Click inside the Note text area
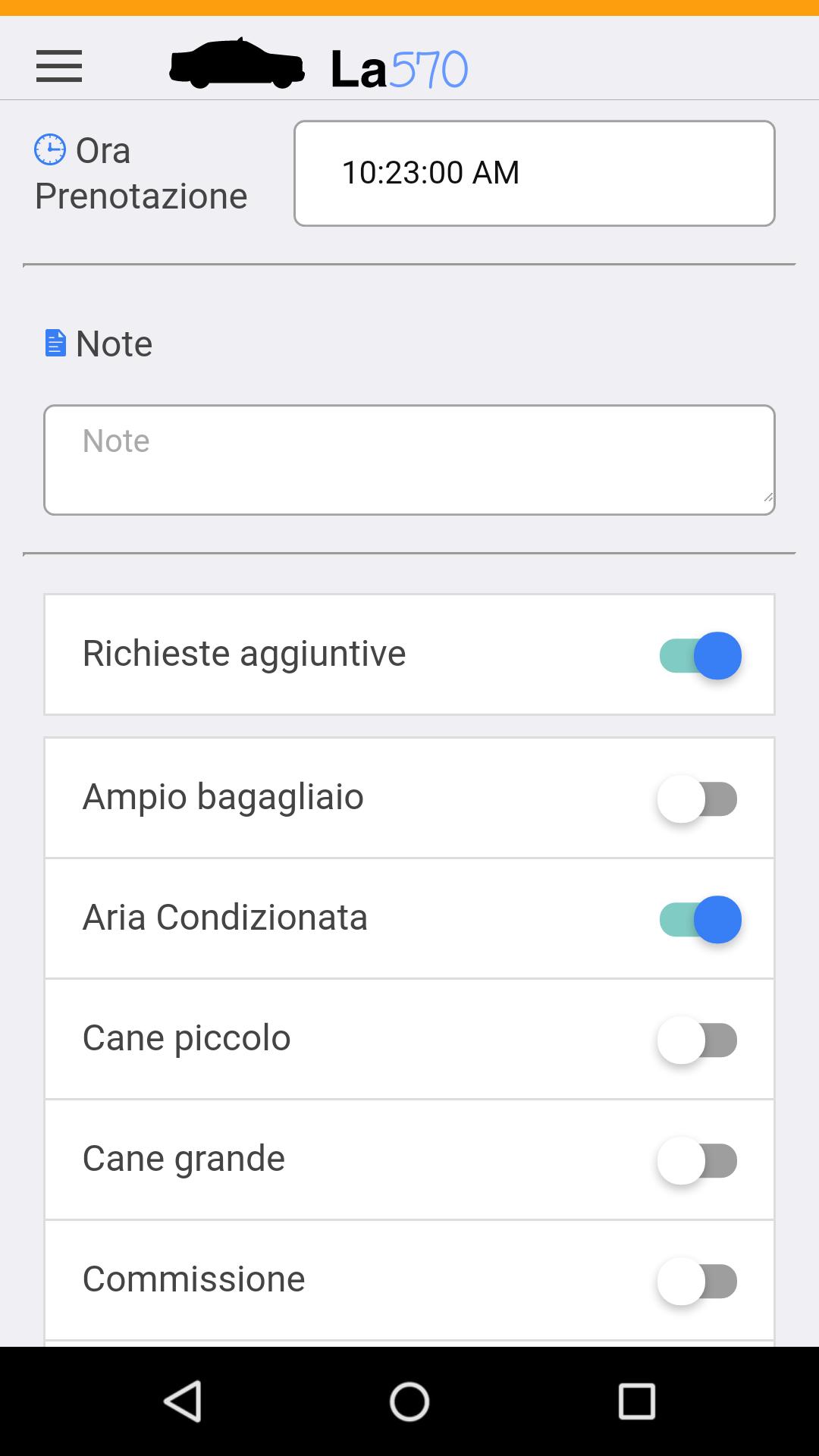819x1456 pixels. 409,458
